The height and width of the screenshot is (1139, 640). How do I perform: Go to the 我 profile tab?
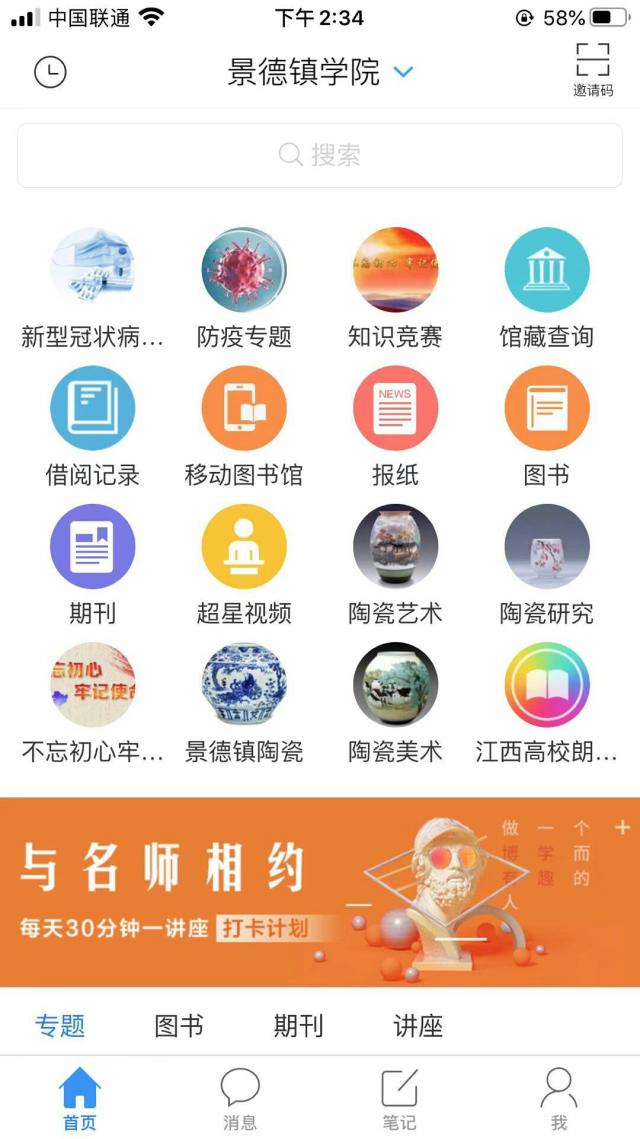click(558, 1099)
